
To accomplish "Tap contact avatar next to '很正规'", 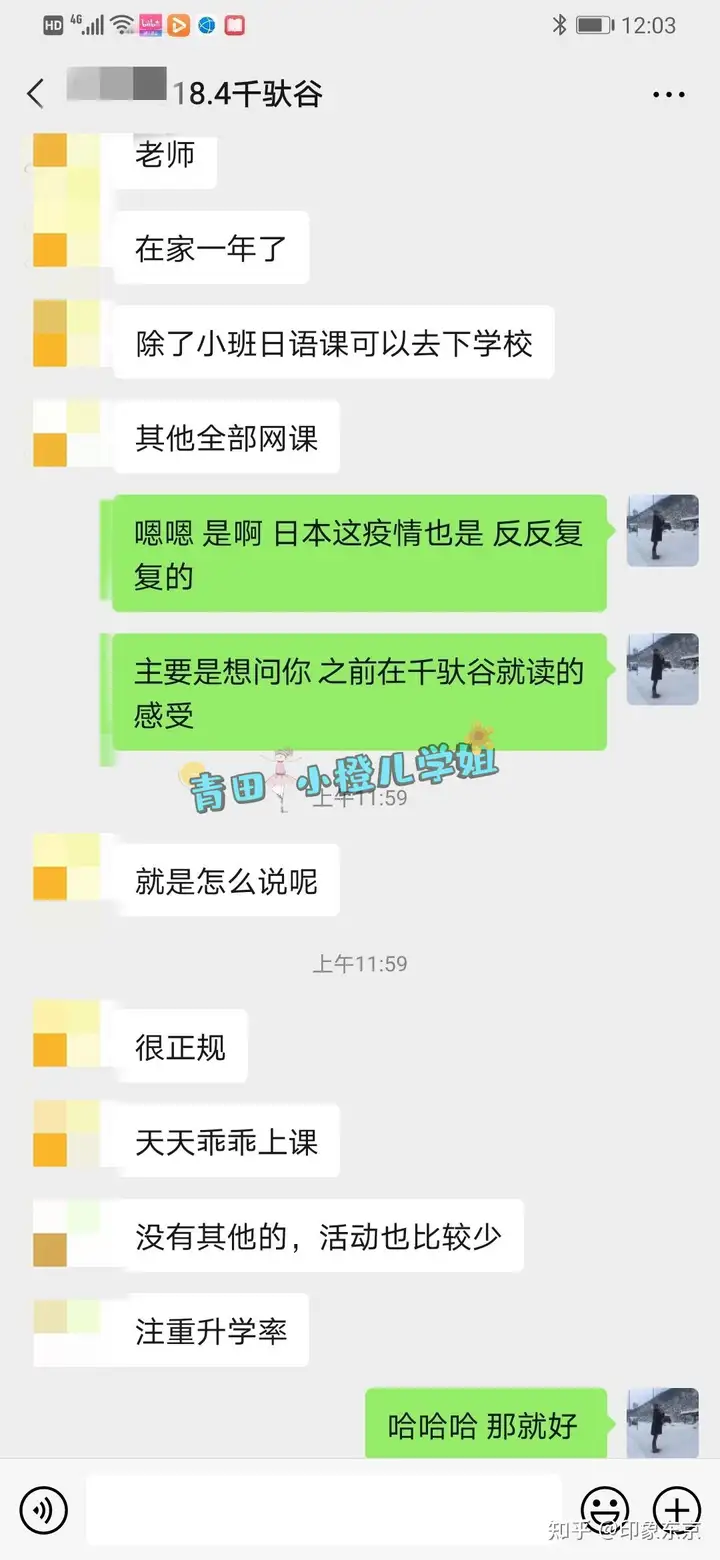I will (66, 1032).
